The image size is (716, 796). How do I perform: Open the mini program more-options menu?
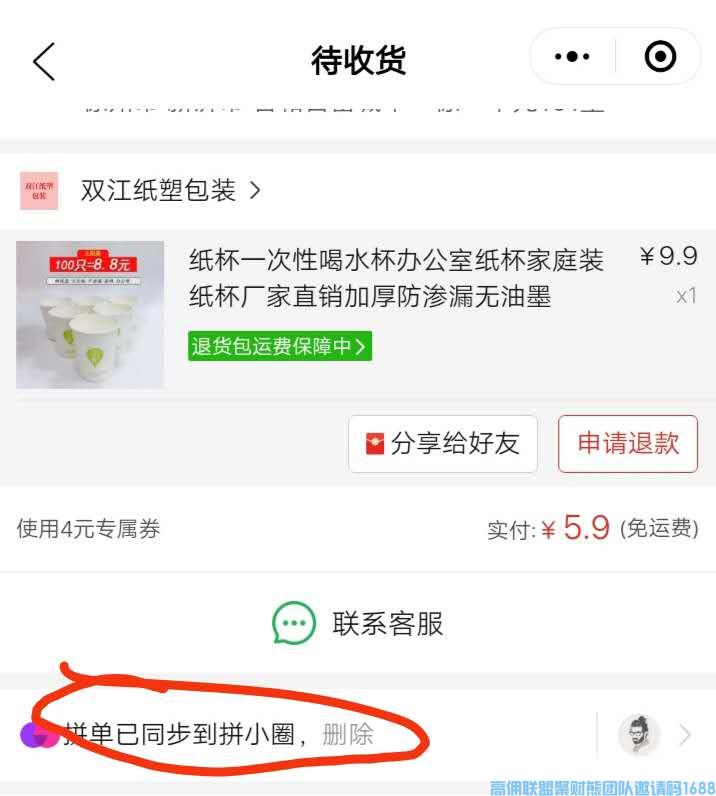tap(572, 57)
